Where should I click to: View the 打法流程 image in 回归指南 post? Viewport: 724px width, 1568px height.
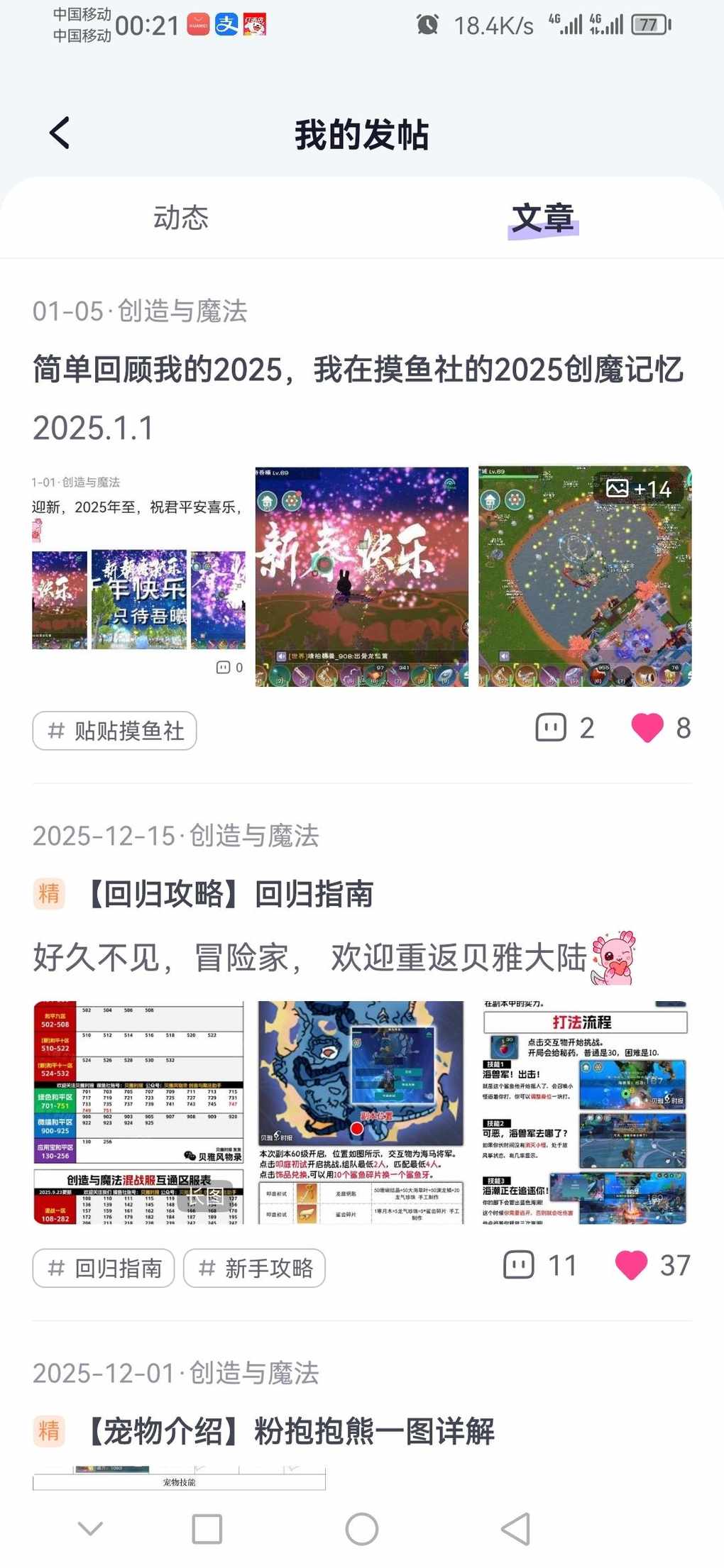[x=585, y=1112]
